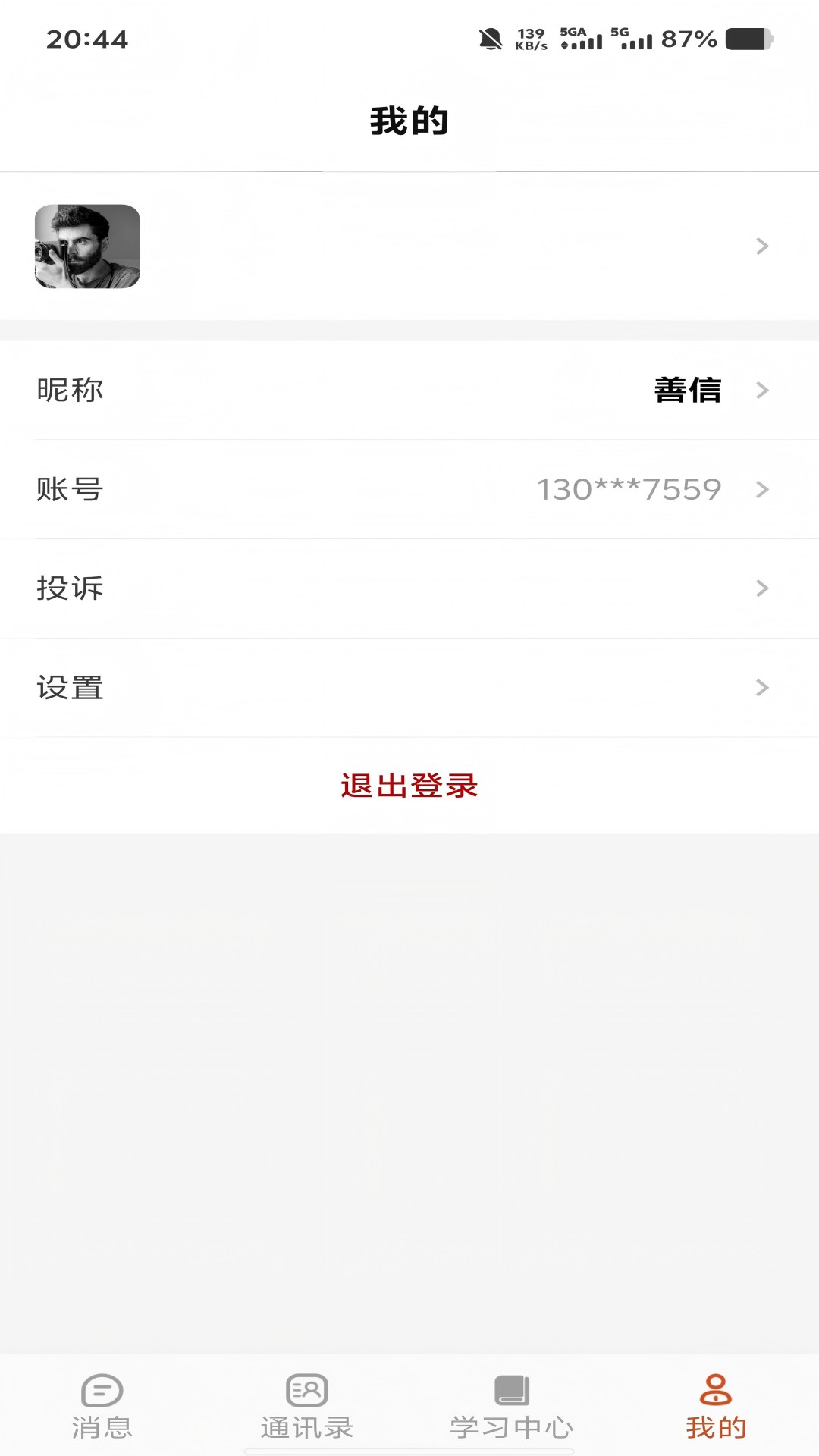
Task: Tap 退出登录 to log out
Action: click(x=409, y=786)
